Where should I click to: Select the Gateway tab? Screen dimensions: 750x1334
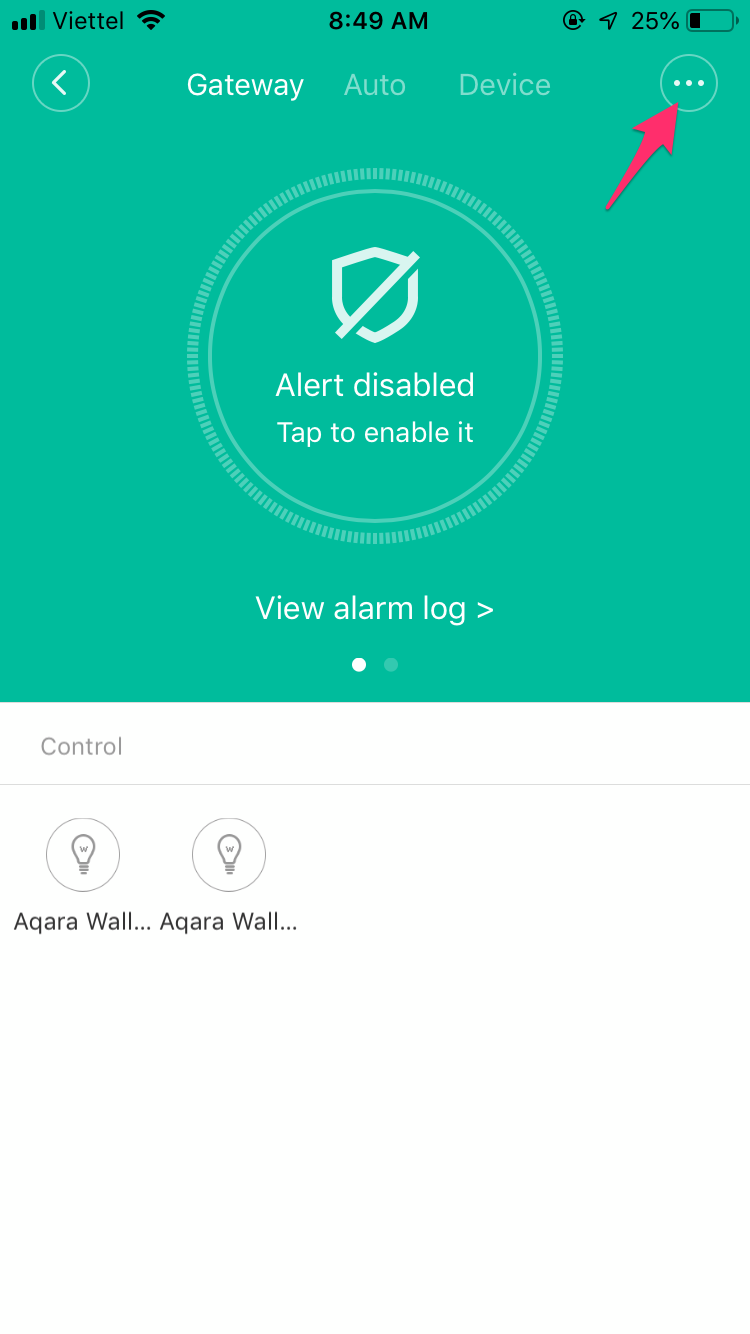click(x=245, y=85)
